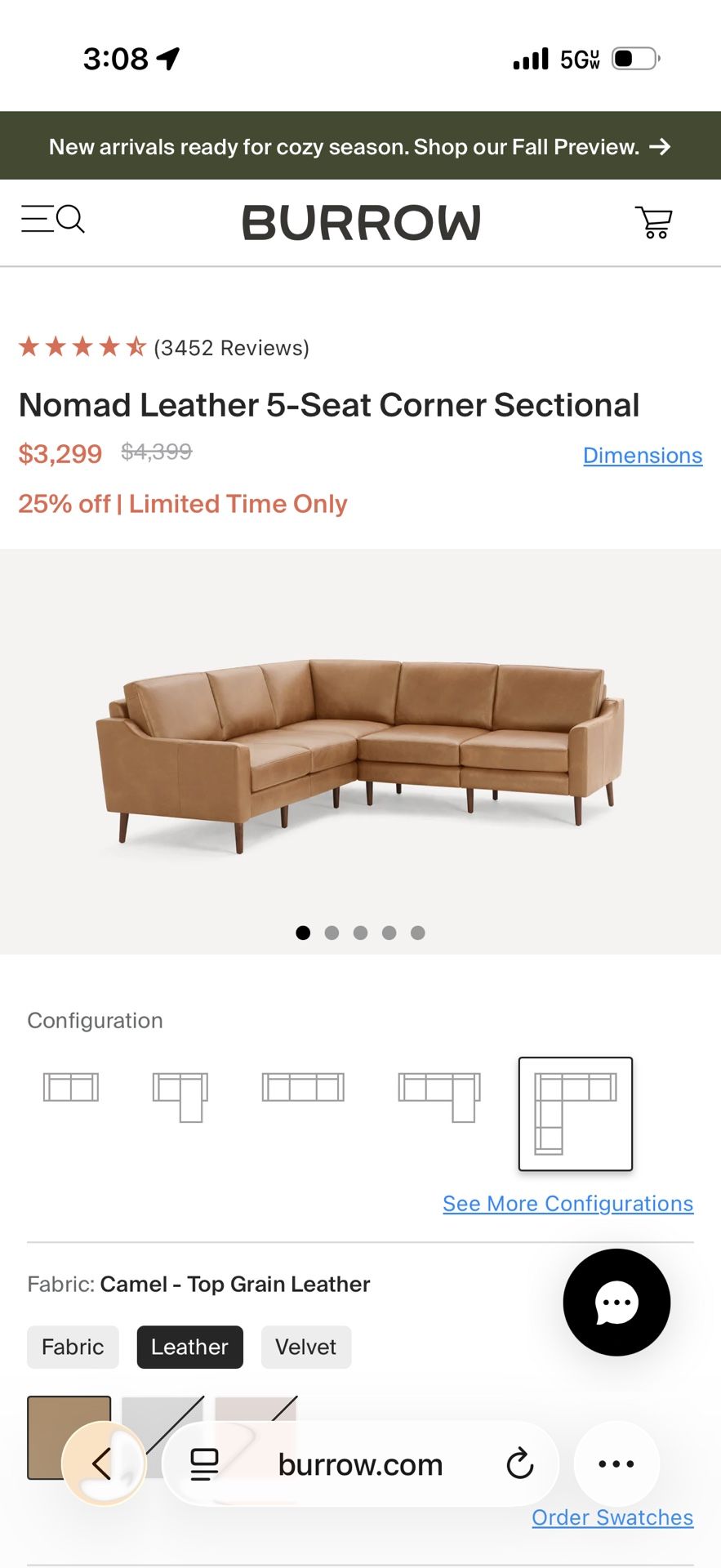Viewport: 721px width, 1568px height.
Task: Go back using the browser back arrow
Action: click(103, 1463)
